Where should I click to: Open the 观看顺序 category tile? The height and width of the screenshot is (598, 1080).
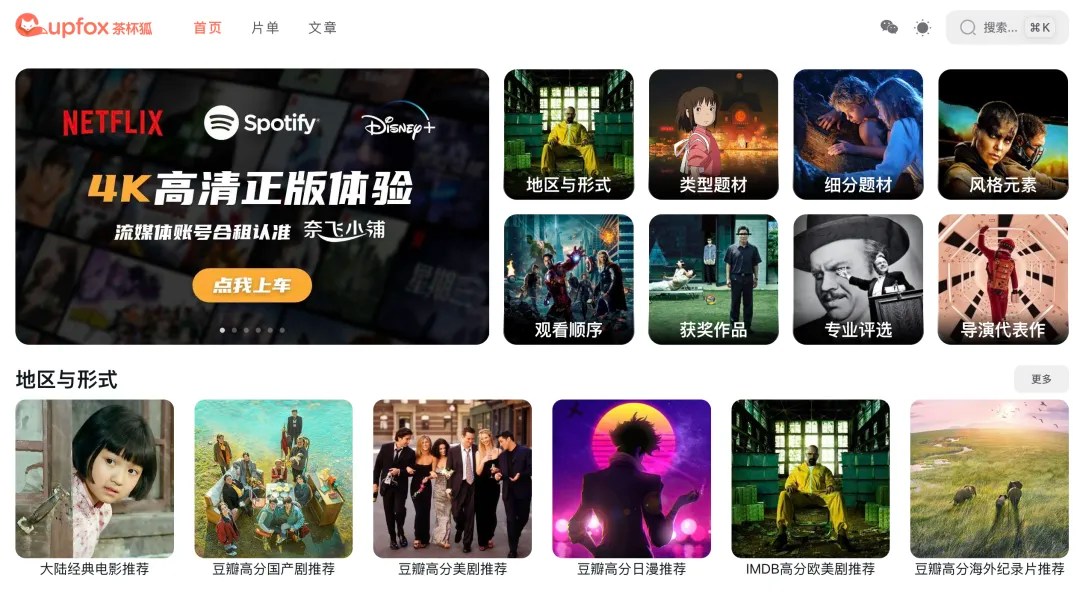coord(568,279)
